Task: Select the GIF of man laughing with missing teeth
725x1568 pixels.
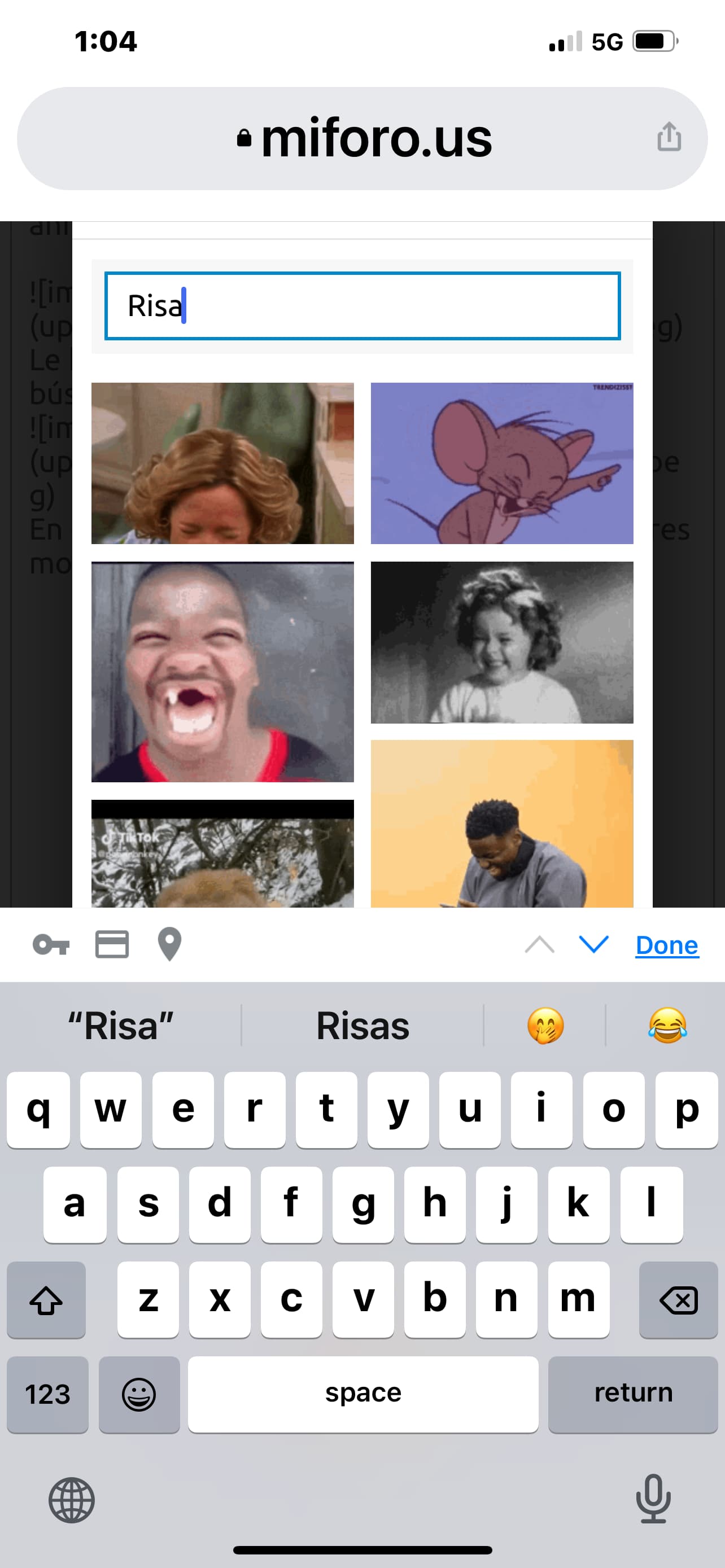Action: tap(222, 672)
